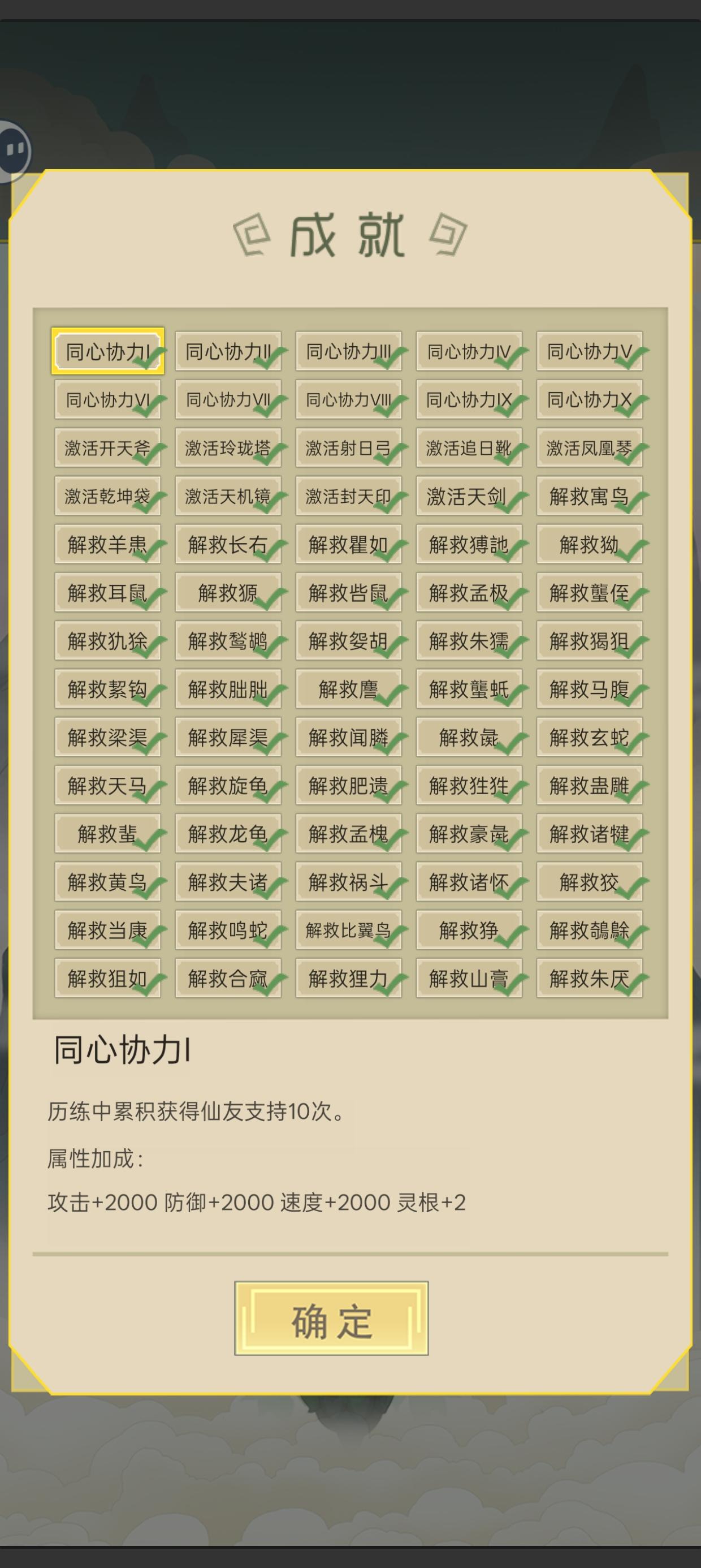
Task: View the 解救龙龟 achievement
Action: pyautogui.click(x=228, y=833)
